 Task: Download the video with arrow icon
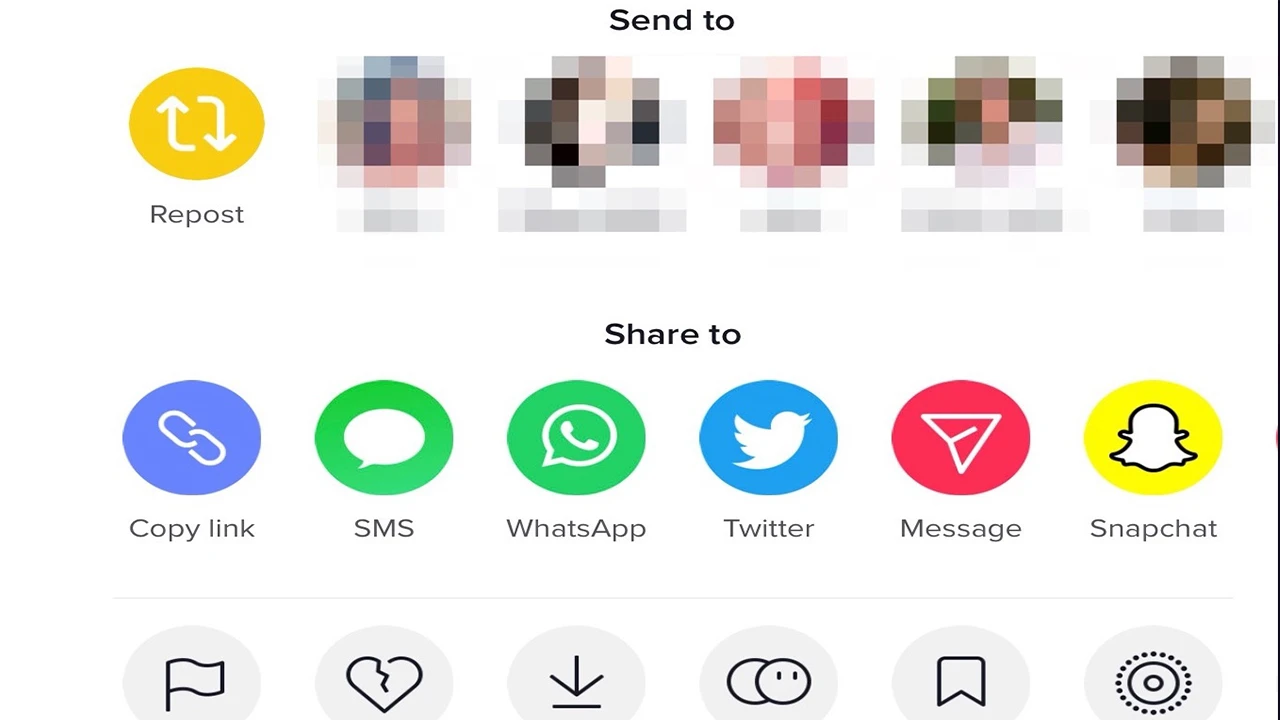point(576,682)
